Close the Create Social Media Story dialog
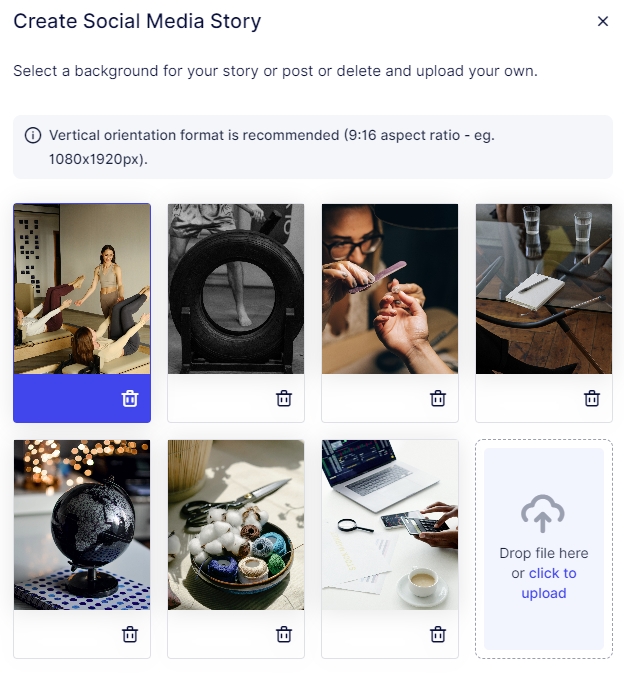The width and height of the screenshot is (624, 673). [x=602, y=21]
